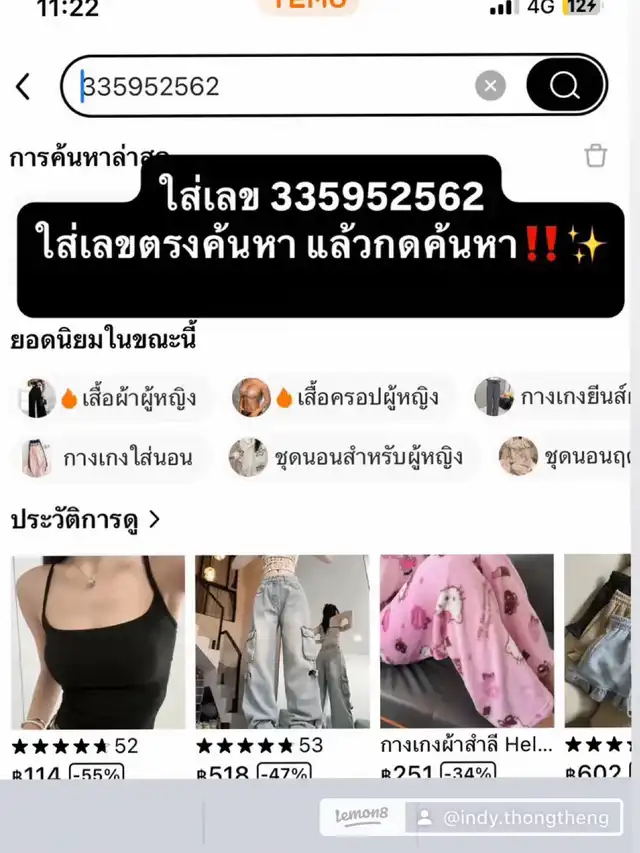Open the black camisole top product
Screen dimensions: 640x853
click(98, 642)
